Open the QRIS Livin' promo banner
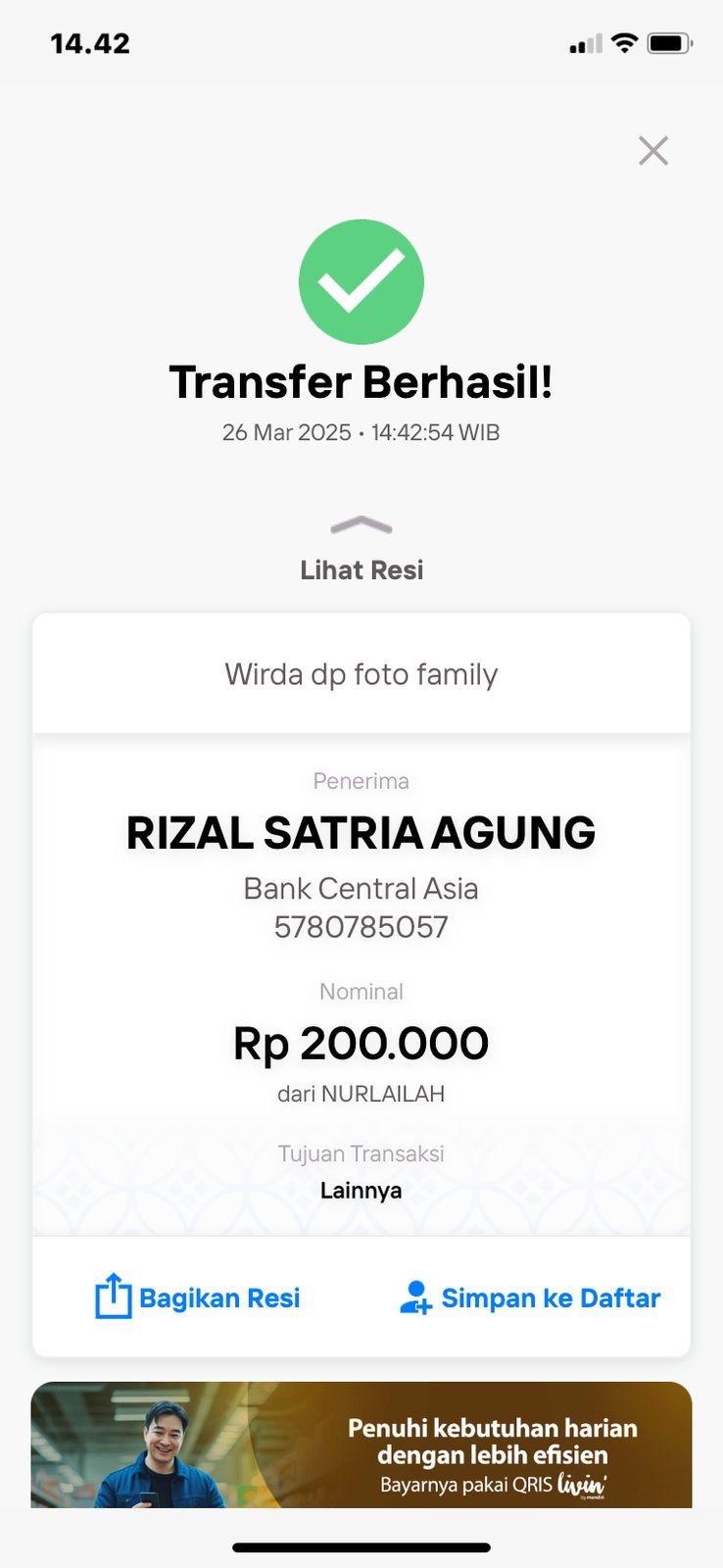 361,1445
